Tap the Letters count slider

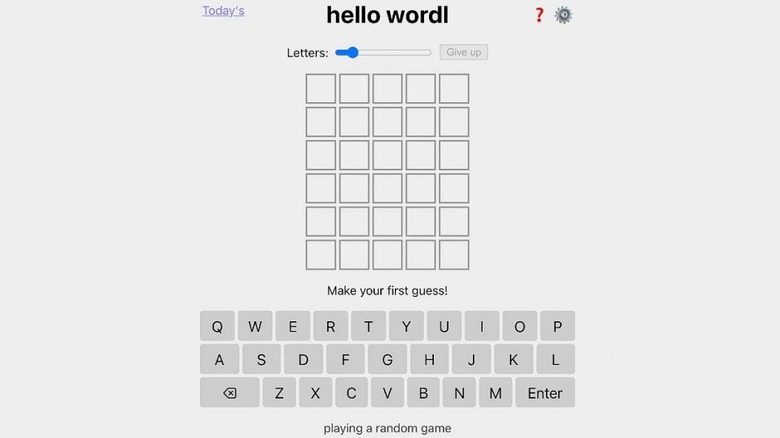pyautogui.click(x=383, y=52)
